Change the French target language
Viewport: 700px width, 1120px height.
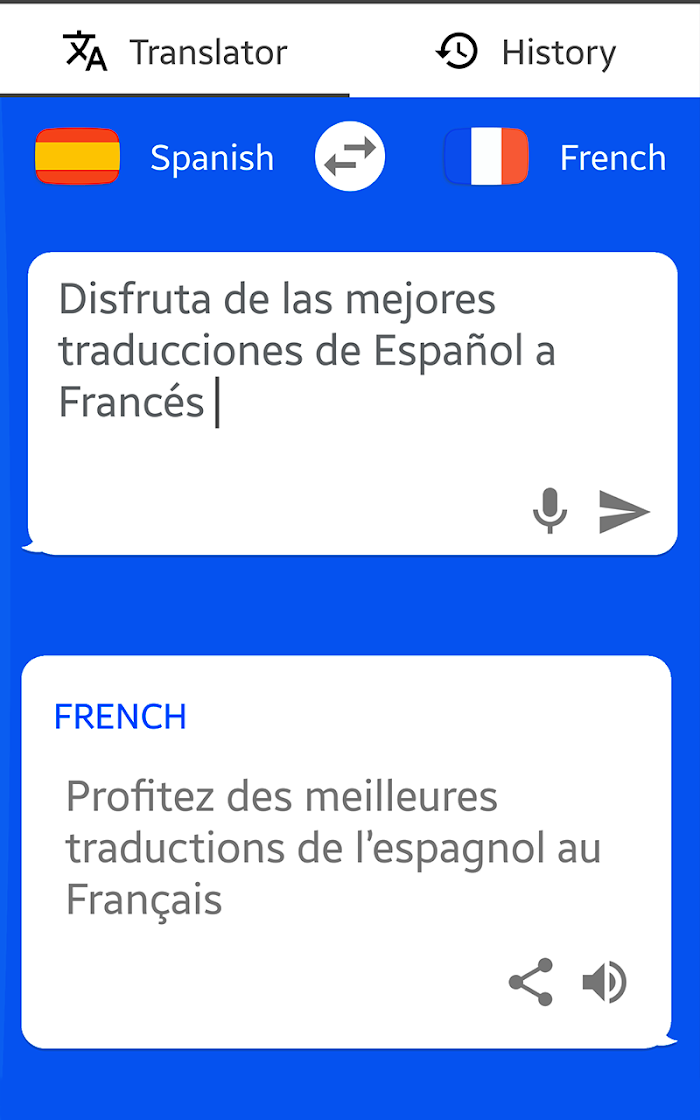click(555, 157)
